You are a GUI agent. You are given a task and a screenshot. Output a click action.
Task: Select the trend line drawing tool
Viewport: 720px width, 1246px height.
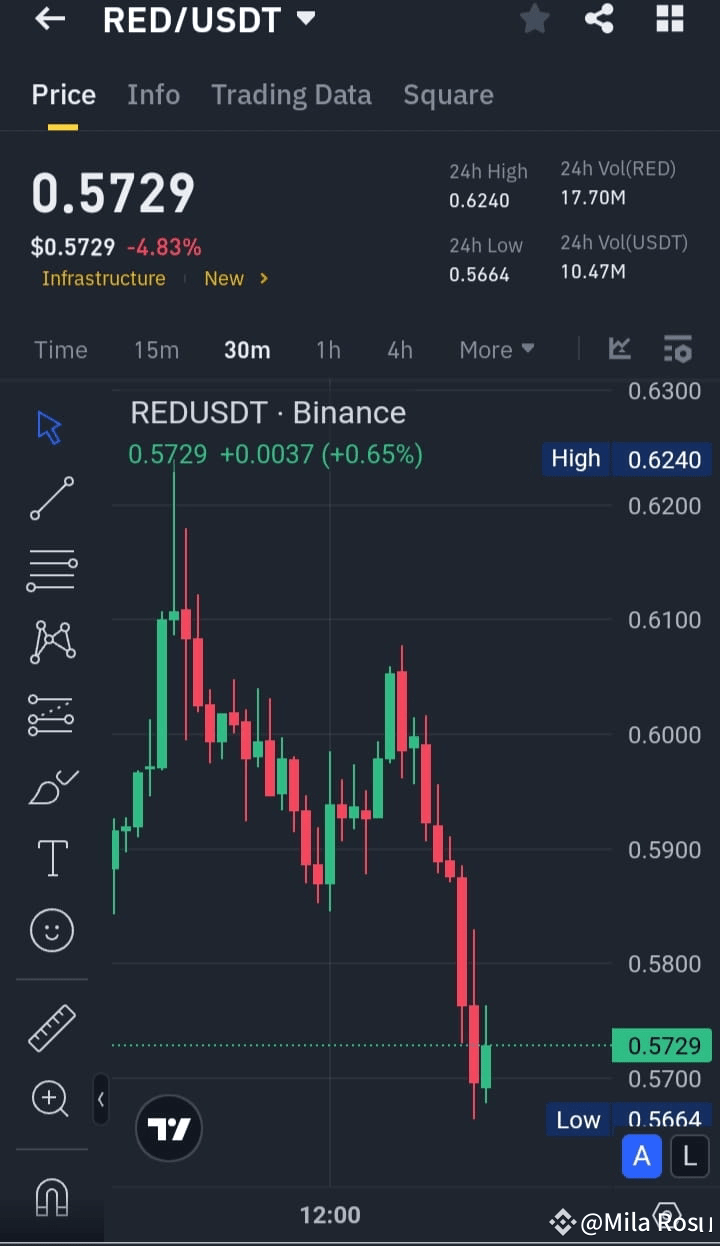click(x=51, y=498)
